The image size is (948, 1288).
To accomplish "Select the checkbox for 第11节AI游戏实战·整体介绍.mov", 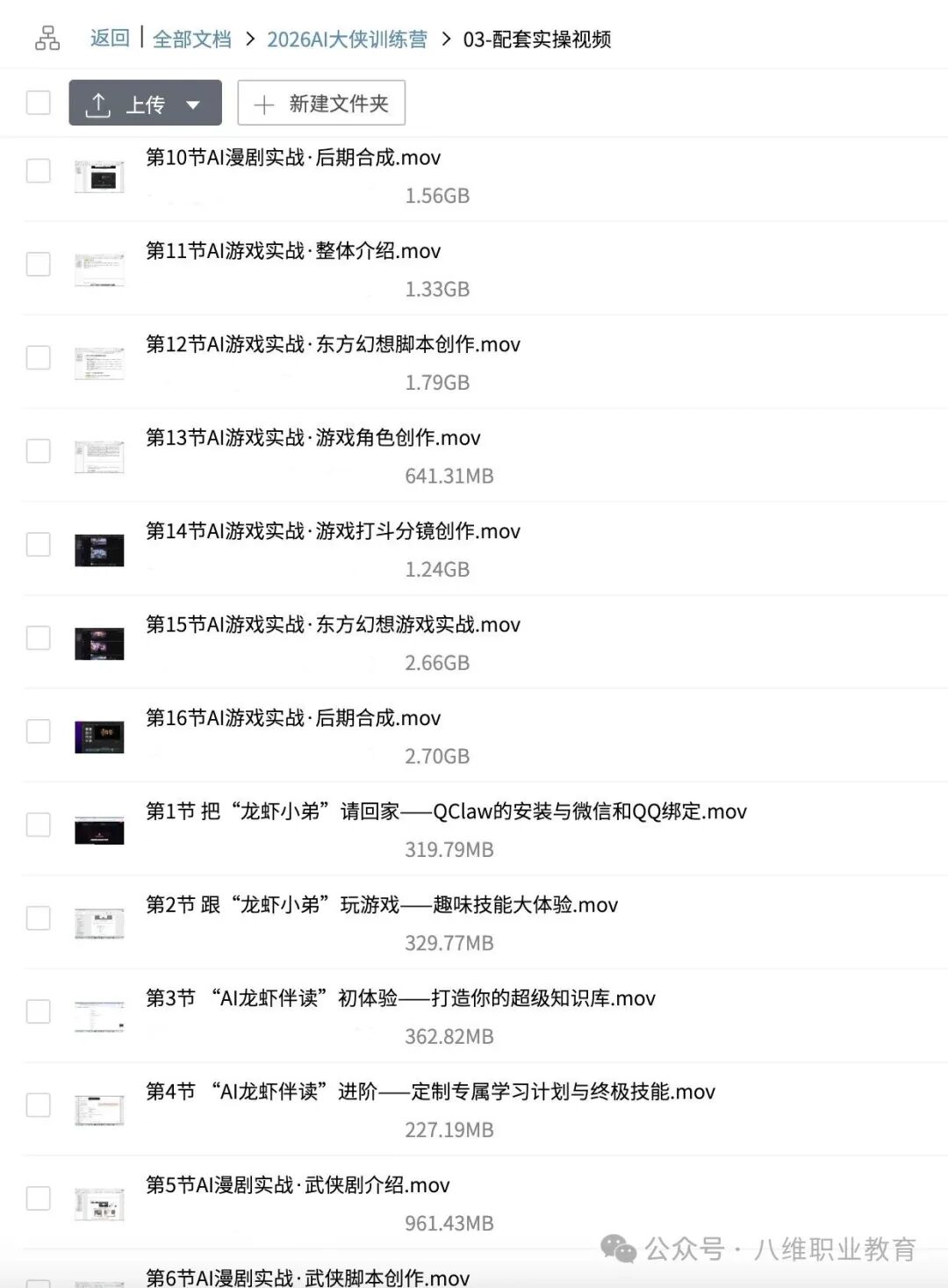I will 39,264.
